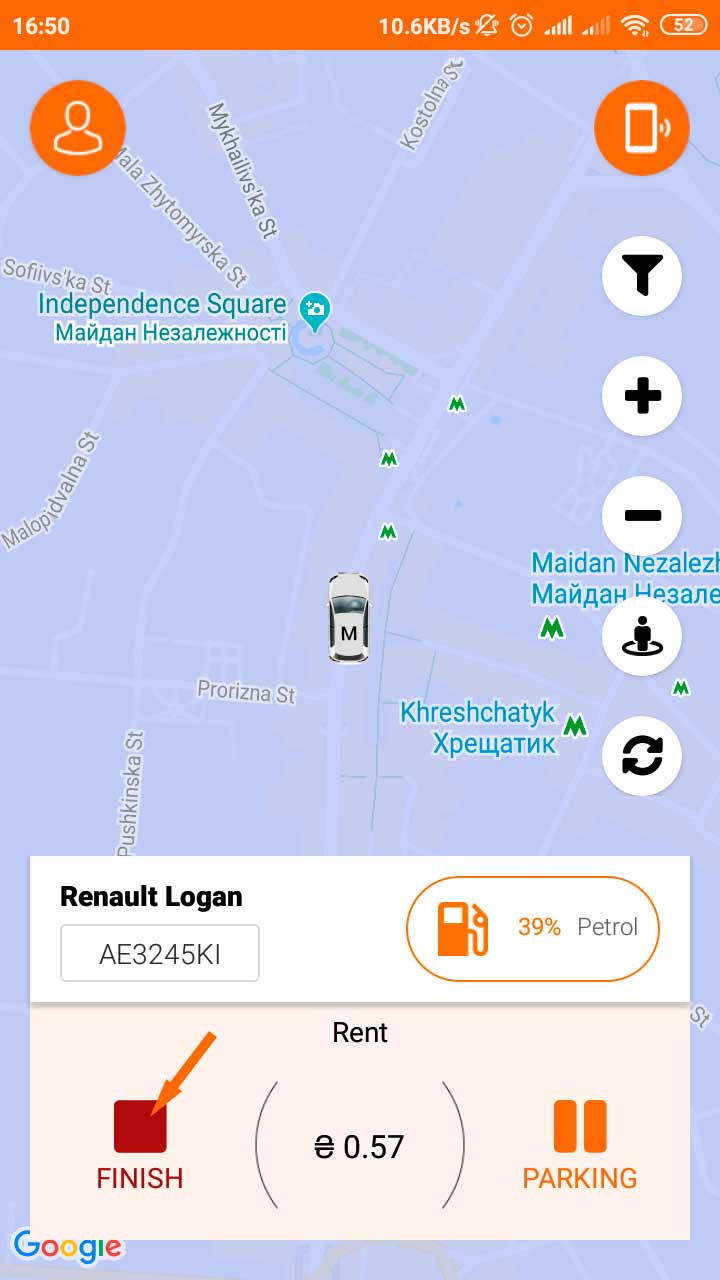Open the user profile icon

(x=78, y=128)
